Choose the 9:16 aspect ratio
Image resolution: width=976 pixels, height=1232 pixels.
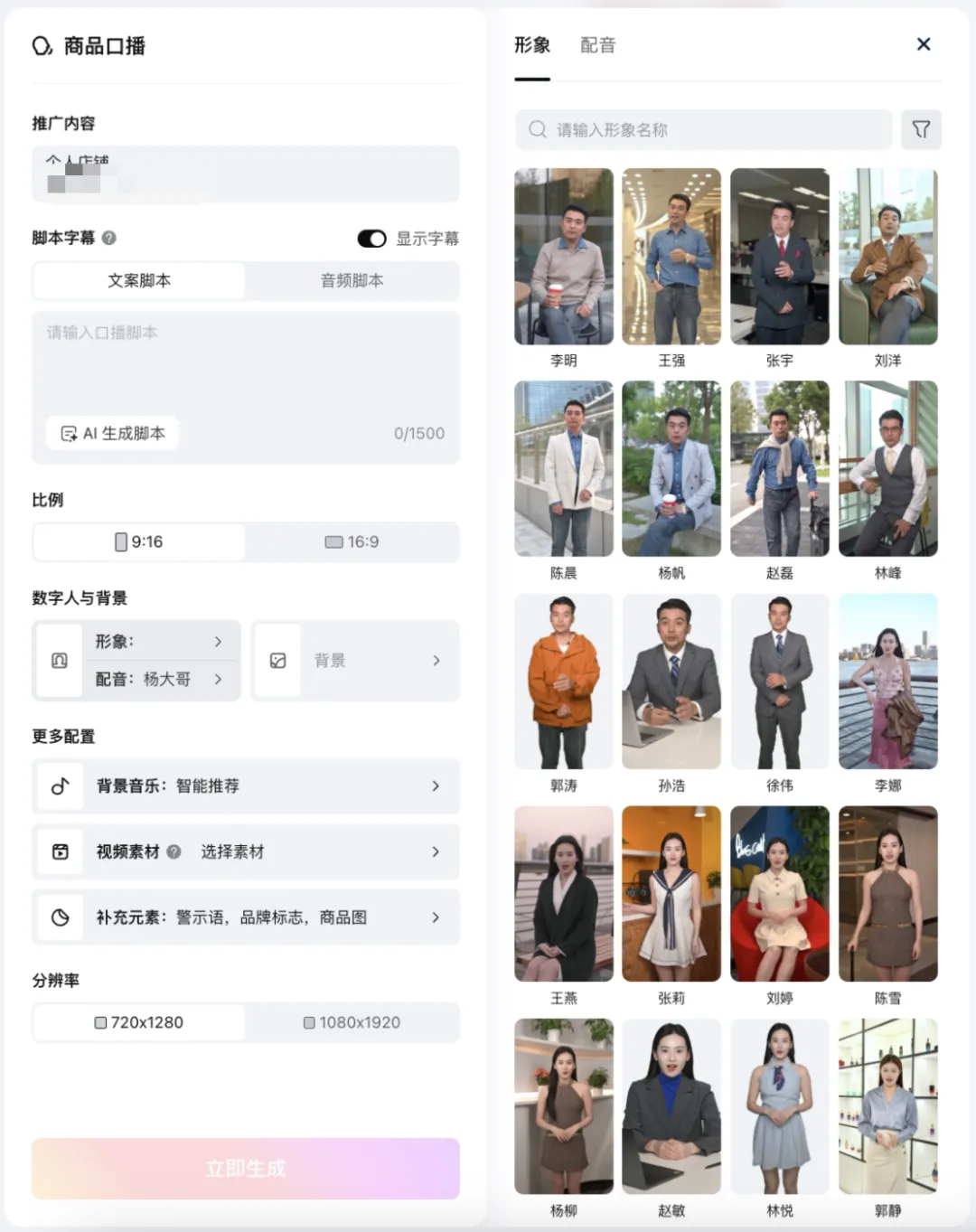[139, 542]
